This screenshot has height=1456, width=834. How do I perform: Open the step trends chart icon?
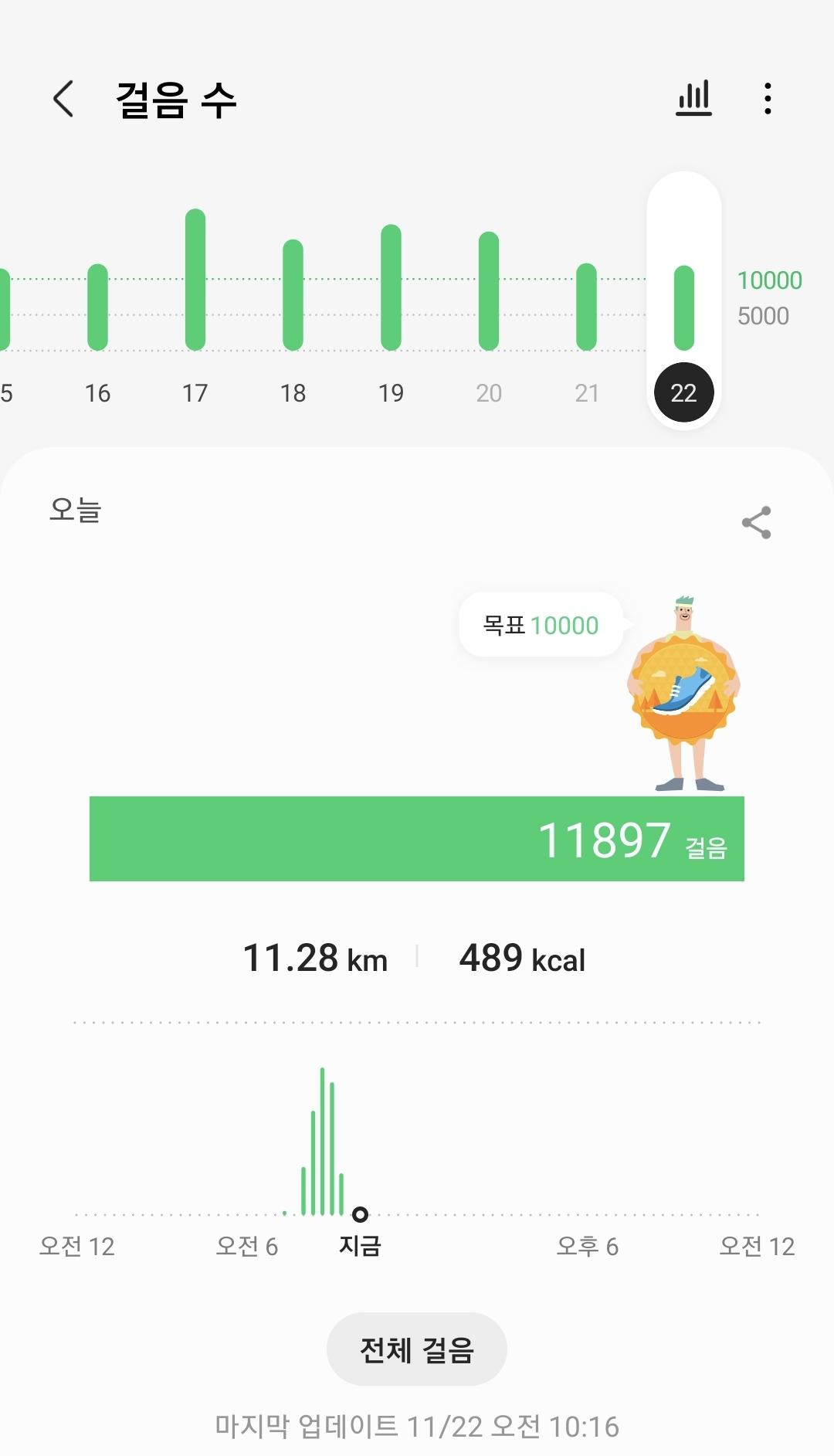pyautogui.click(x=693, y=99)
